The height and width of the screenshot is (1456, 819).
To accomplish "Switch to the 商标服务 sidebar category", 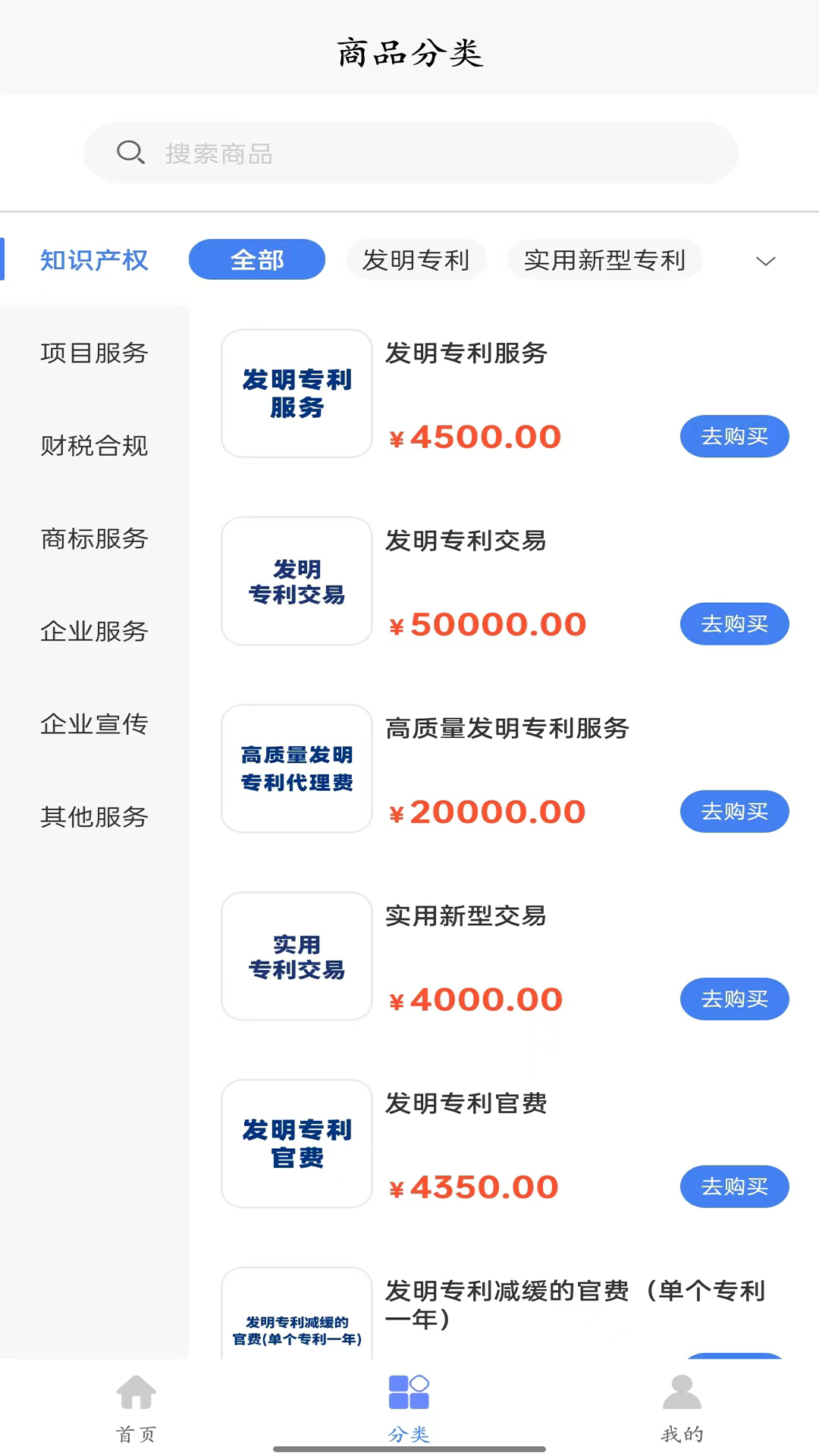I will click(x=93, y=539).
